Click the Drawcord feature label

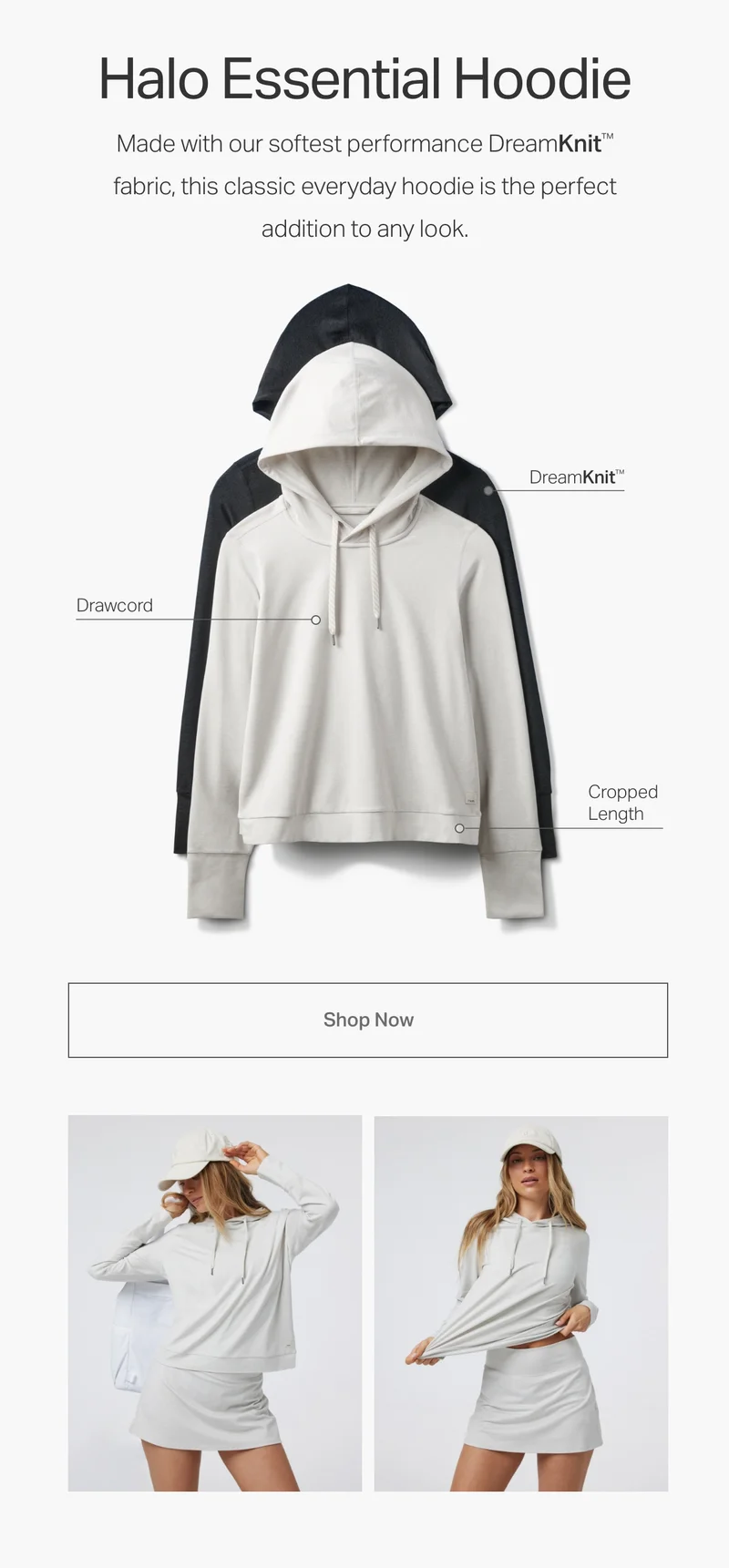(x=114, y=605)
